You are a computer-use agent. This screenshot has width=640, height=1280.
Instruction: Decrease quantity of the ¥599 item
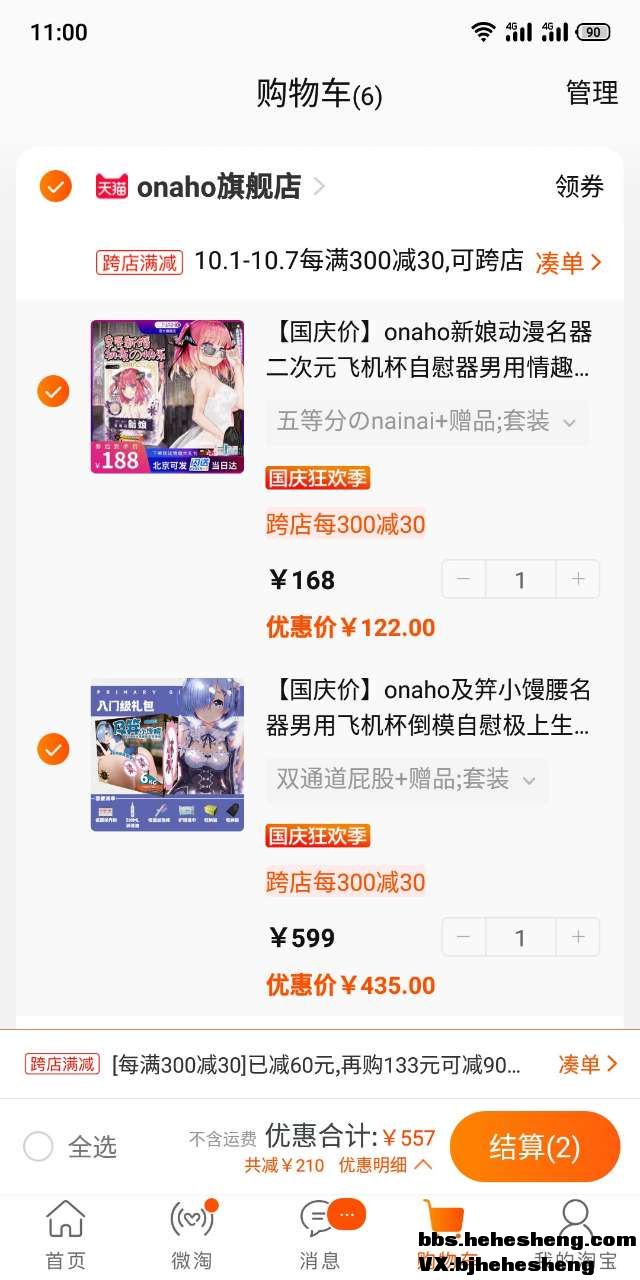[464, 937]
